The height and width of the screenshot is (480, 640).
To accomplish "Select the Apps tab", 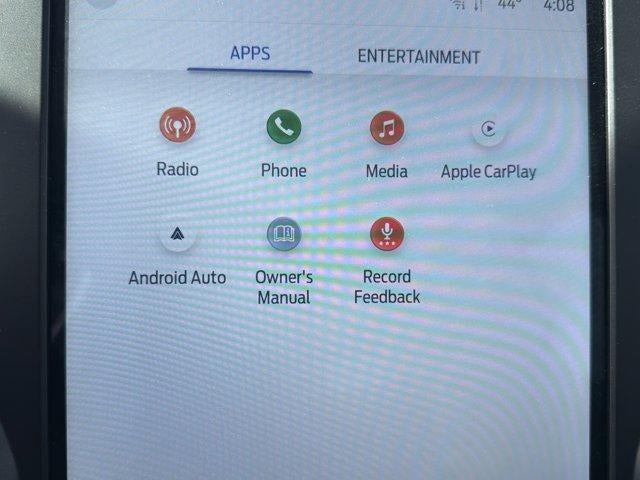I will [x=249, y=54].
